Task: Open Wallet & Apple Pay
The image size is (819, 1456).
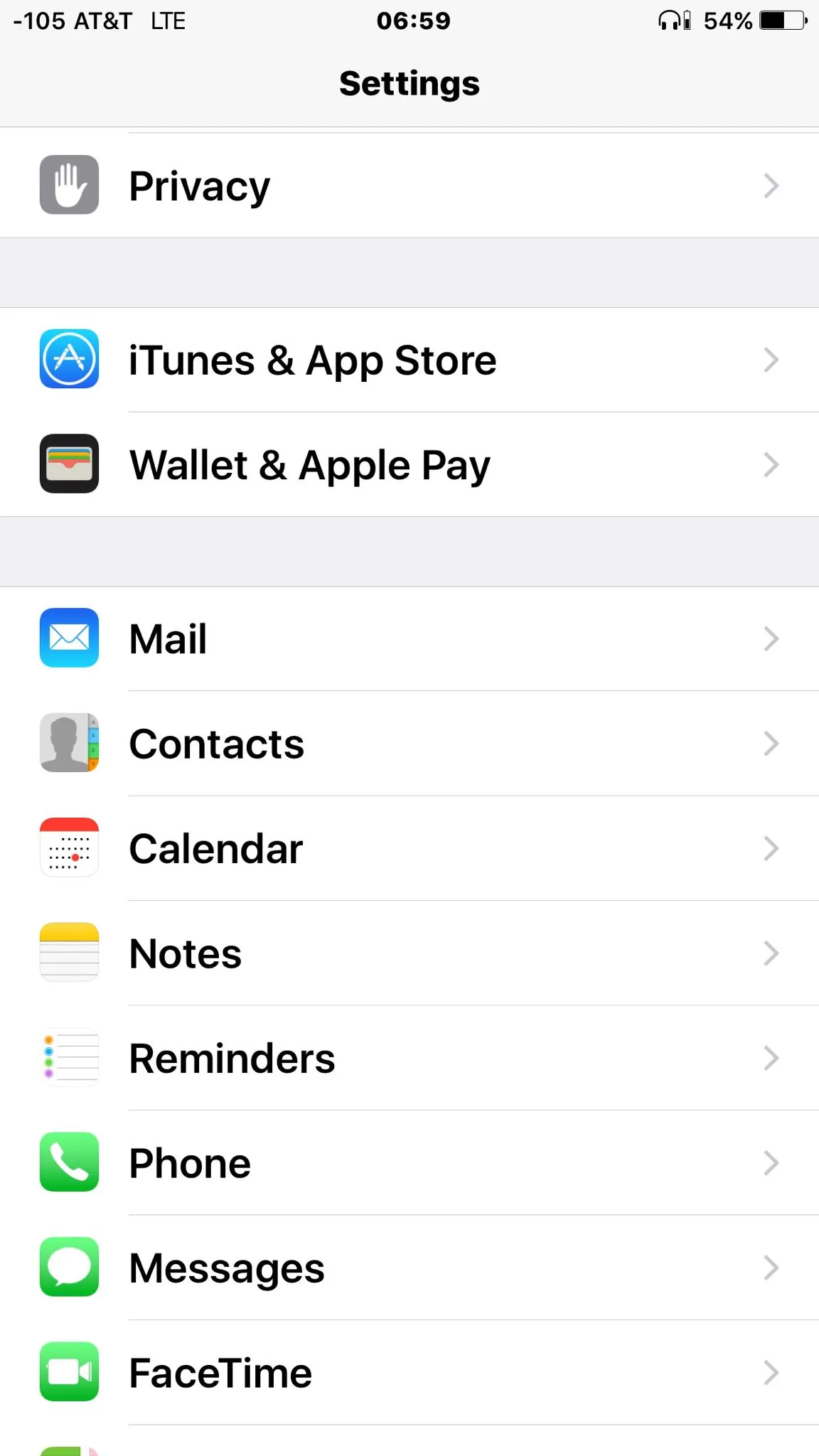Action: [x=409, y=464]
